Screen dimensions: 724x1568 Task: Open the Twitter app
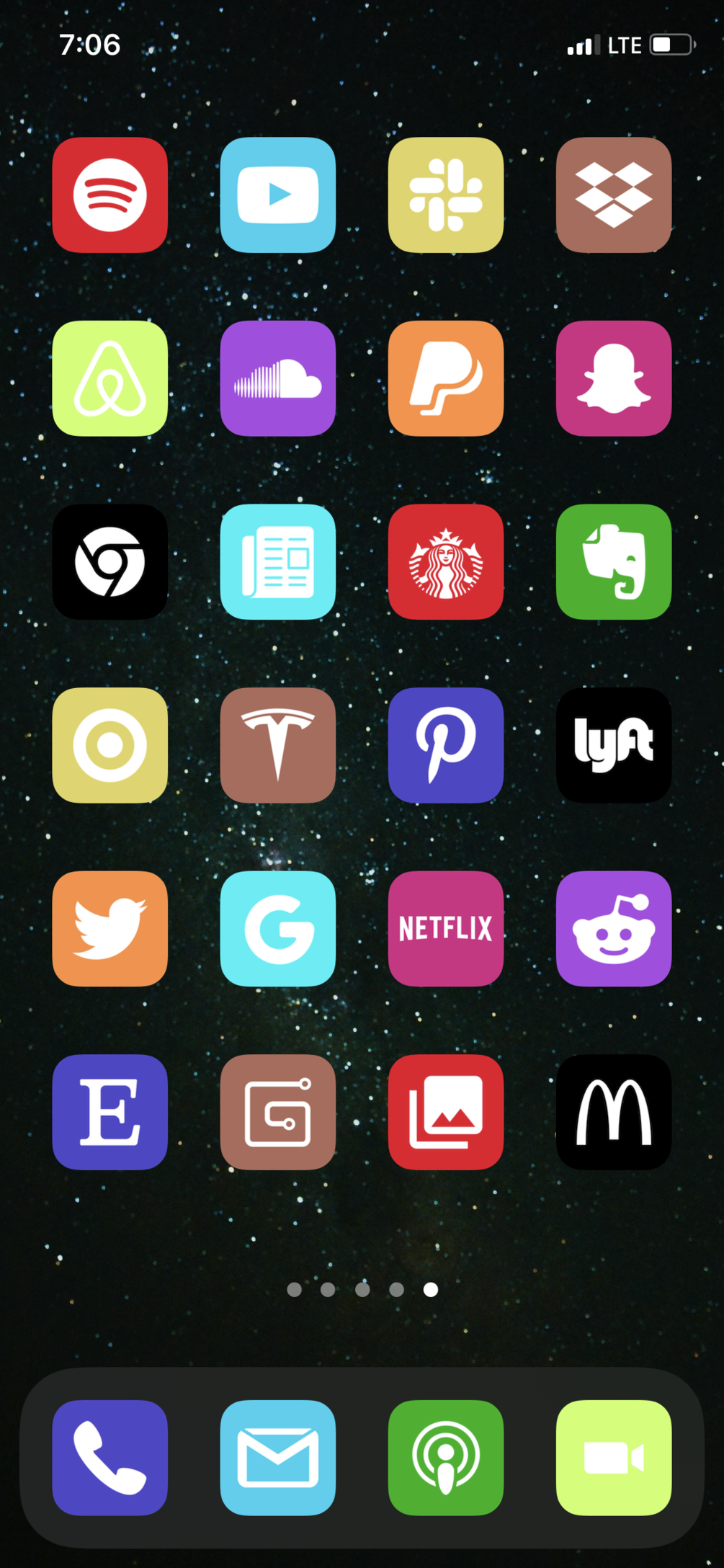(x=110, y=928)
